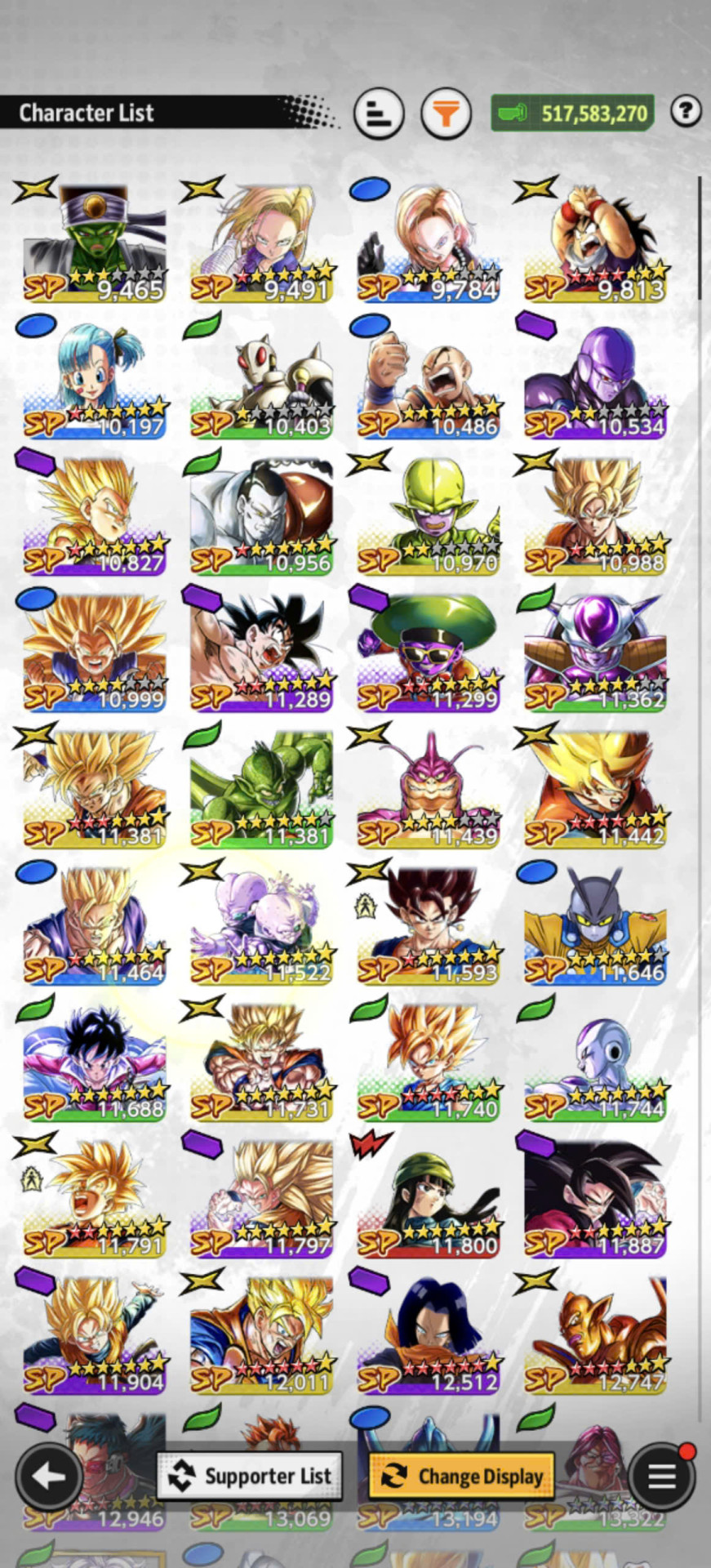
Task: Open the question mark help icon
Action: (686, 110)
